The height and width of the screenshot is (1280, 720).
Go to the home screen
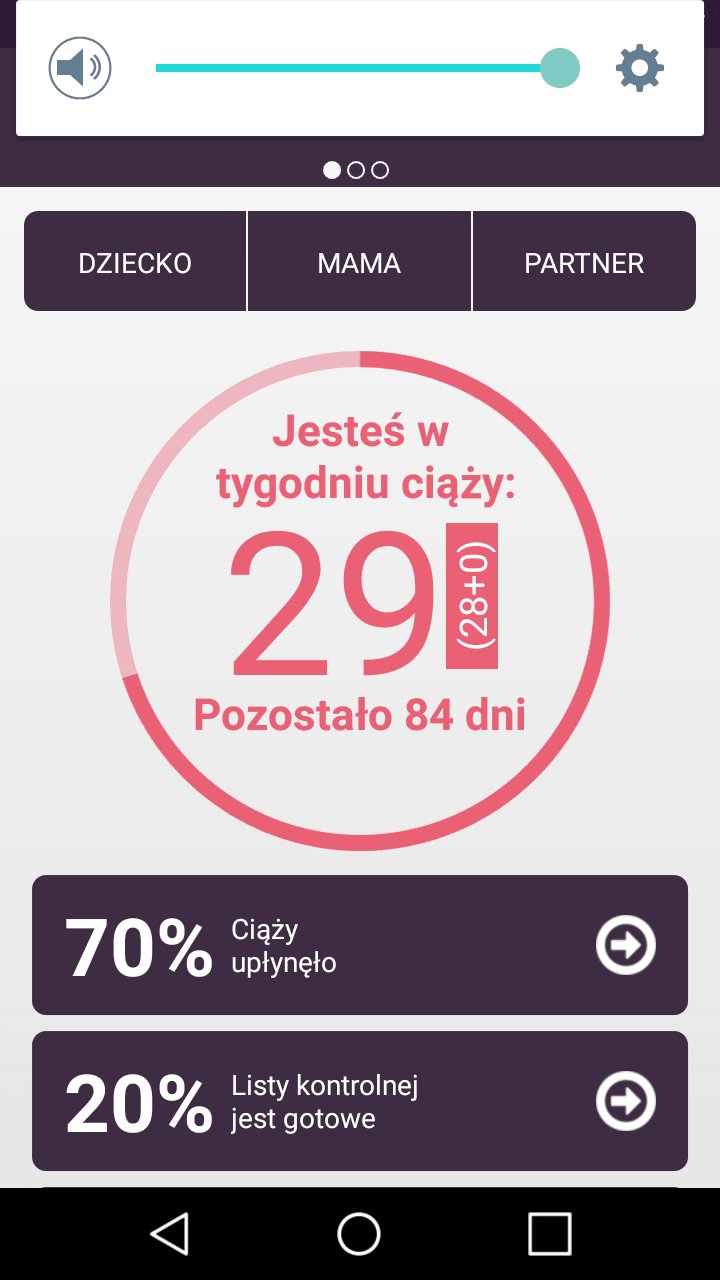(x=359, y=1233)
